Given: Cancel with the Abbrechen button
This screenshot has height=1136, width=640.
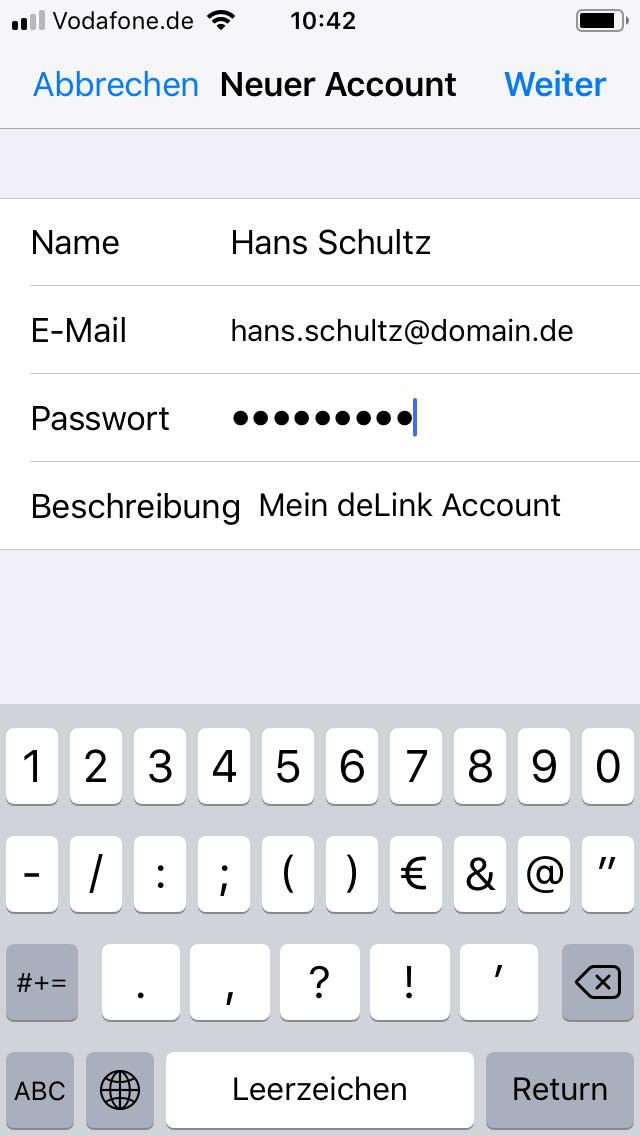Looking at the screenshot, I should pyautogui.click(x=116, y=85).
